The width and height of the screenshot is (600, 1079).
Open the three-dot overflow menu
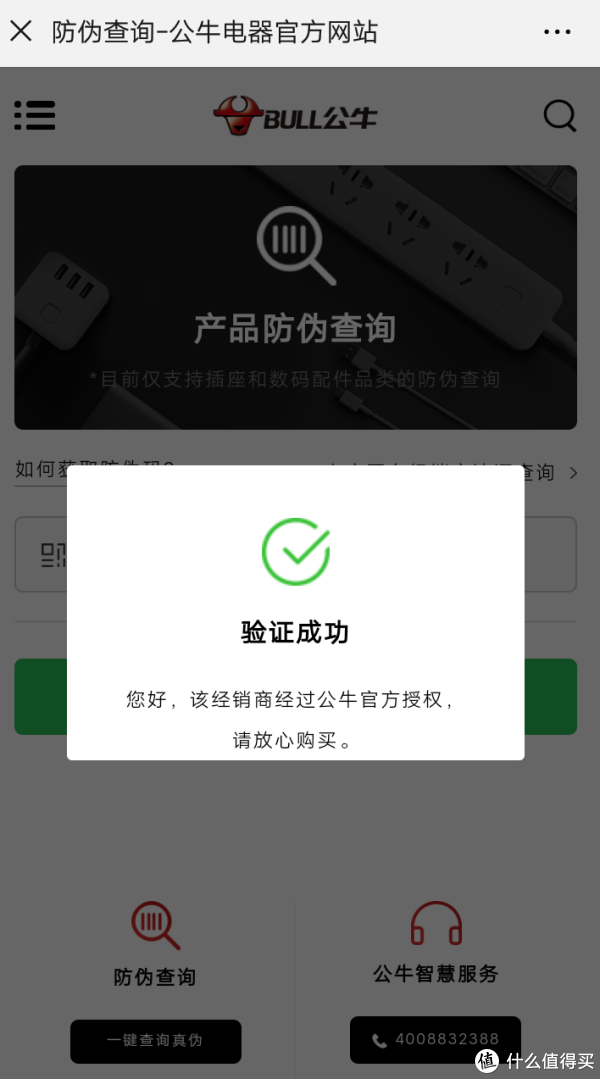[557, 32]
